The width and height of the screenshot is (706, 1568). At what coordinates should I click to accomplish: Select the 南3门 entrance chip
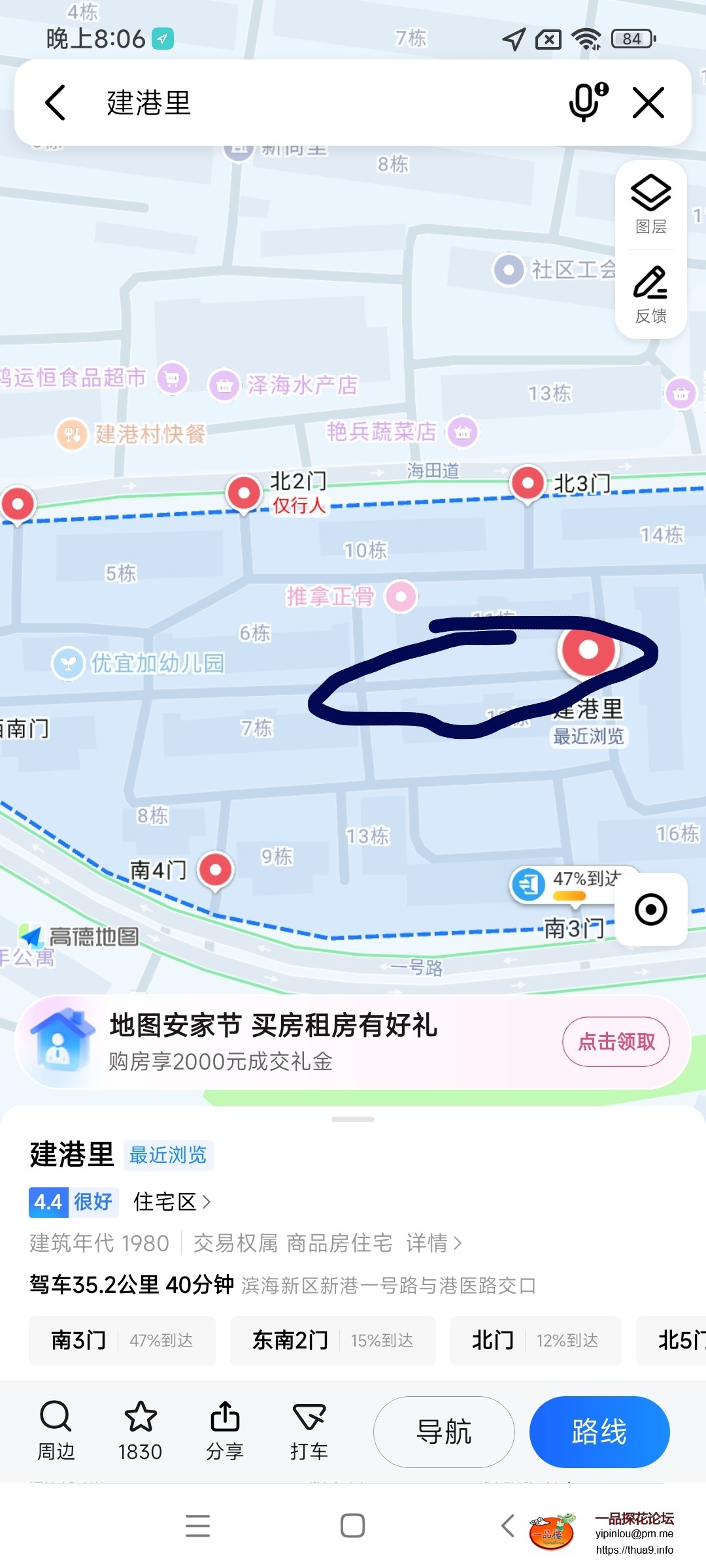122,1341
